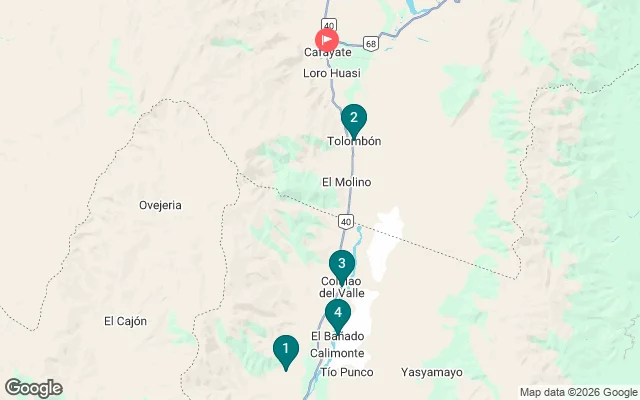Screen dimensions: 640x400
Task: Tap marker 3 at Colalao del Valle
Action: [342, 266]
